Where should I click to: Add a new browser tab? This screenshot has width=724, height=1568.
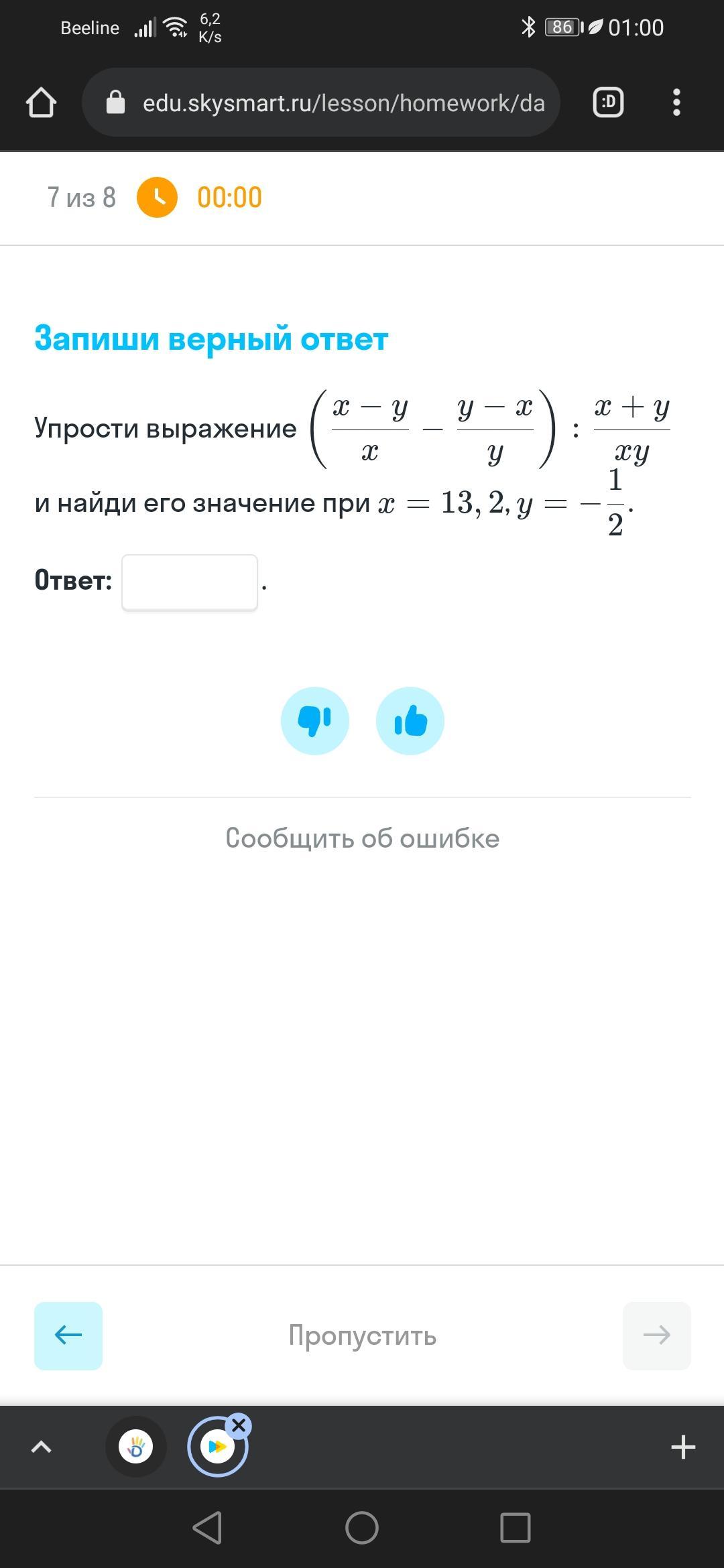pos(682,1447)
